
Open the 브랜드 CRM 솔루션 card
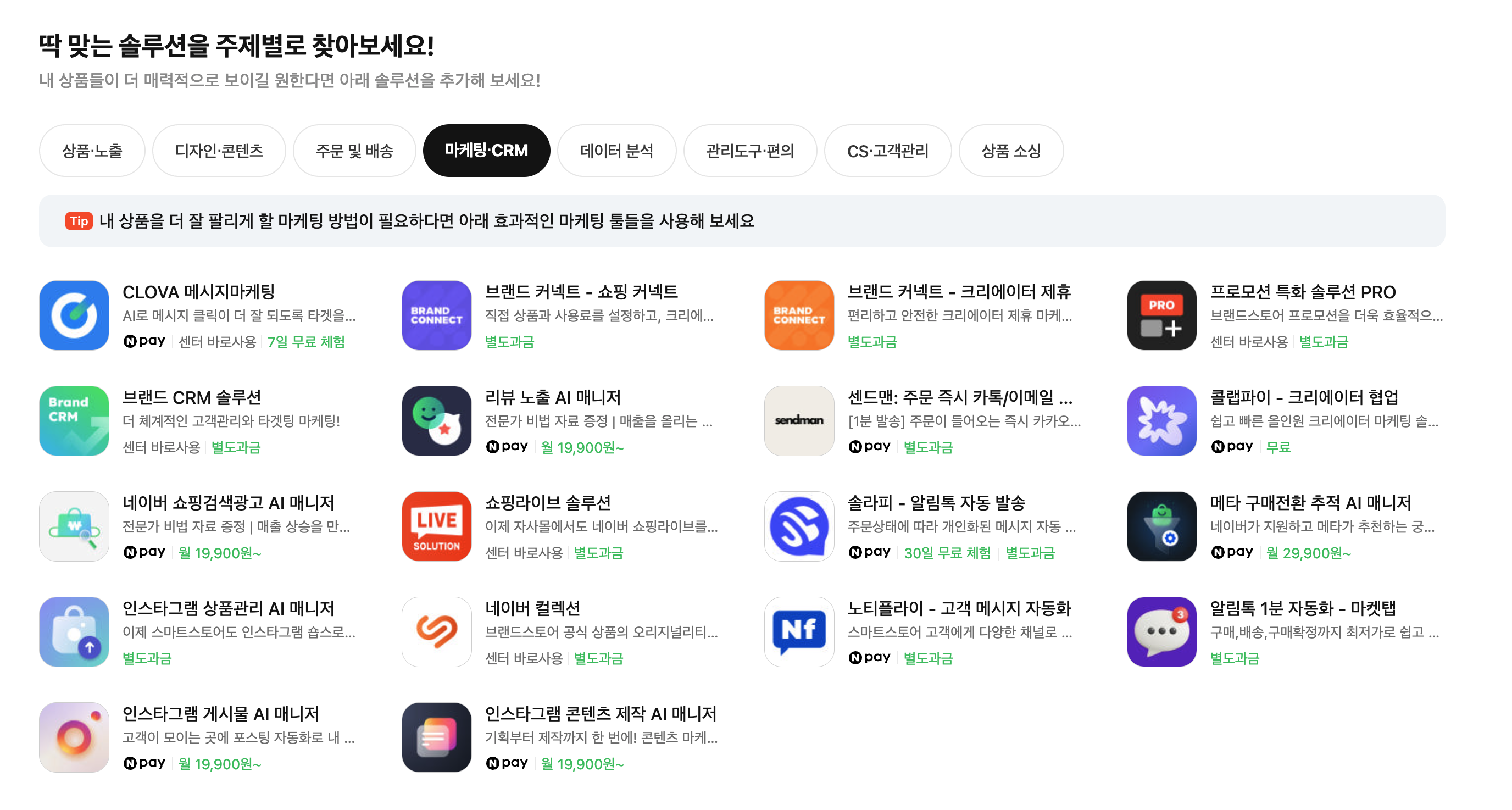tap(191, 397)
